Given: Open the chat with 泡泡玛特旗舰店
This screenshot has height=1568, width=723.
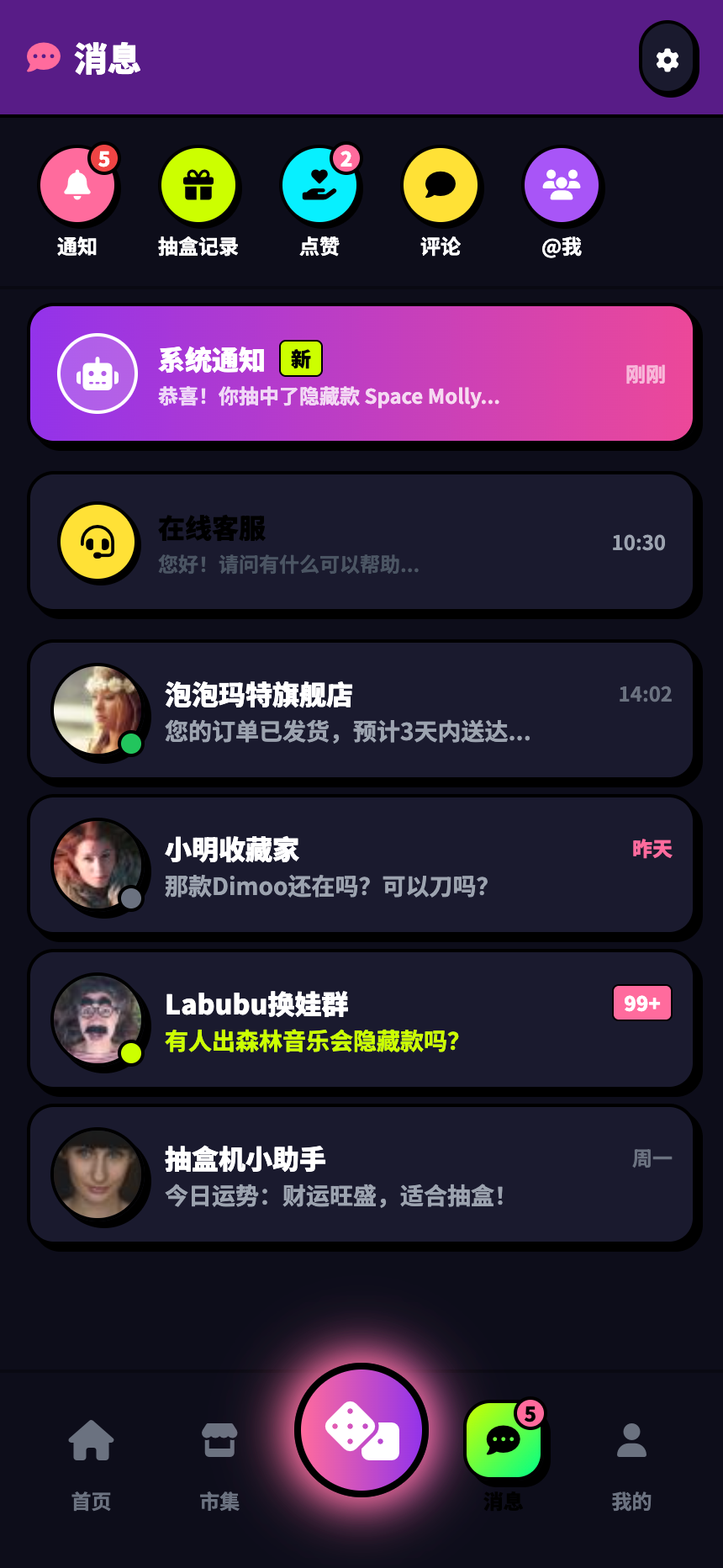Looking at the screenshot, I should [361, 709].
